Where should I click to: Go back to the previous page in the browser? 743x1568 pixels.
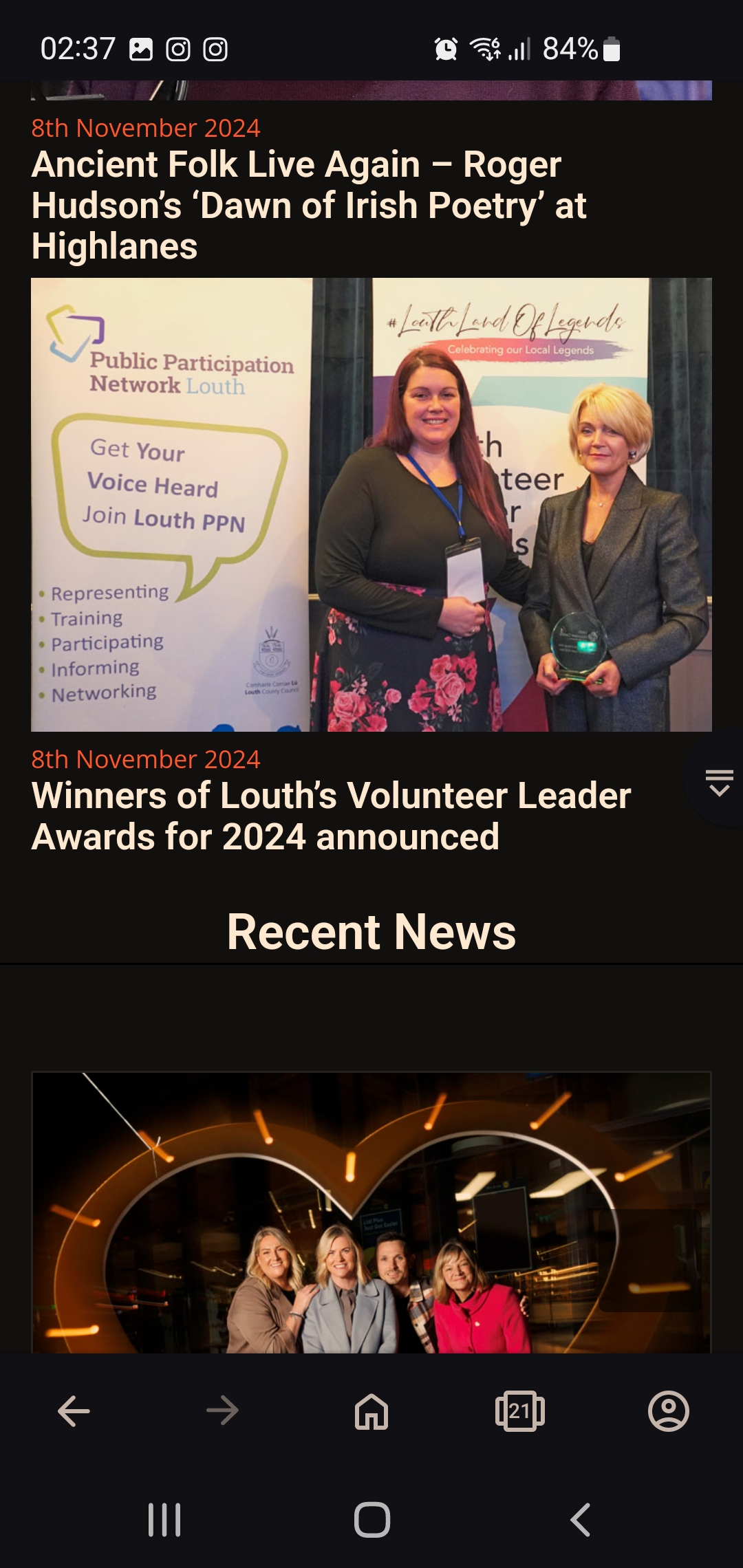74,1411
